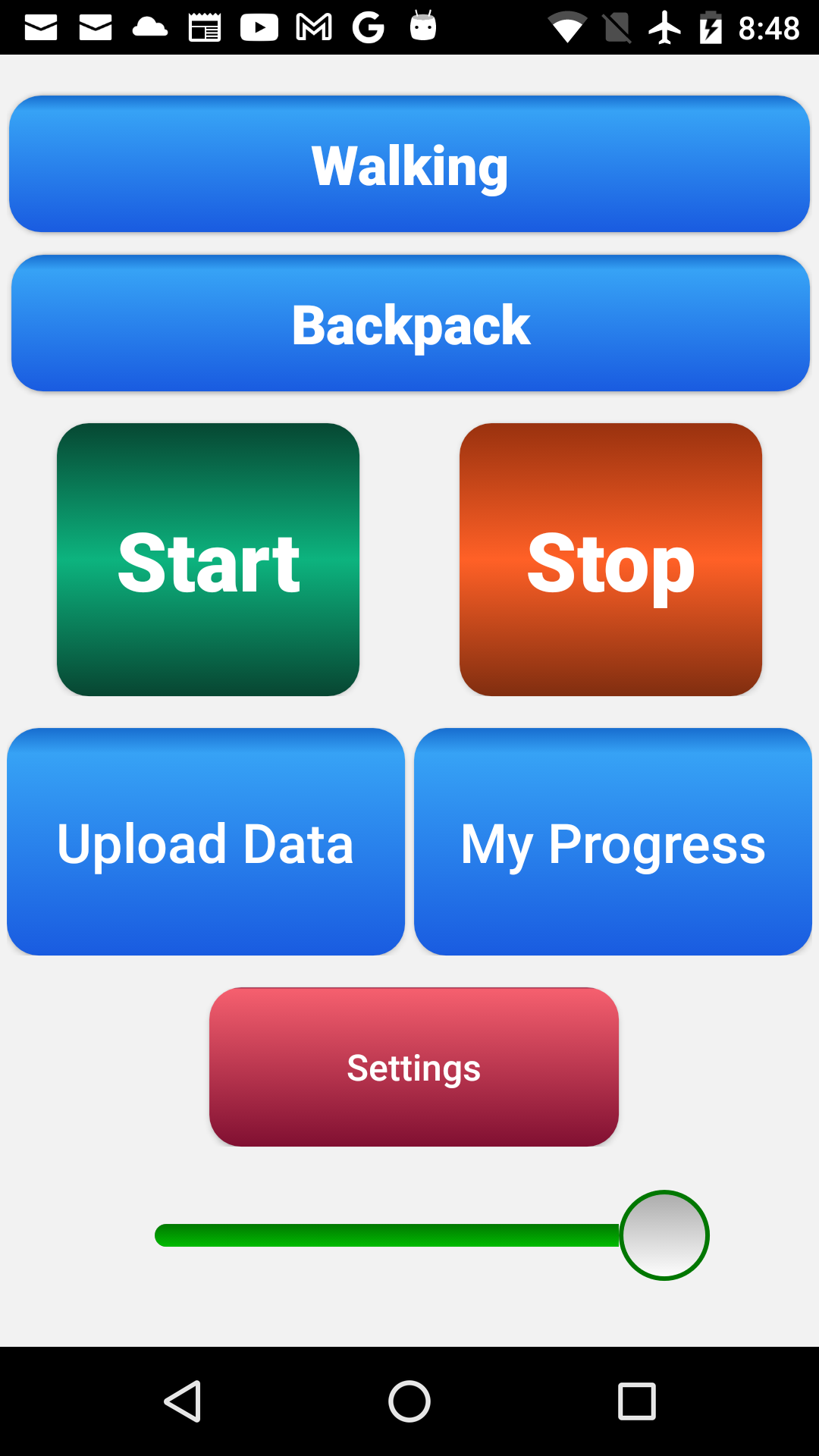Tap the green slider handle
The height and width of the screenshot is (1456, 819).
[x=664, y=1235]
